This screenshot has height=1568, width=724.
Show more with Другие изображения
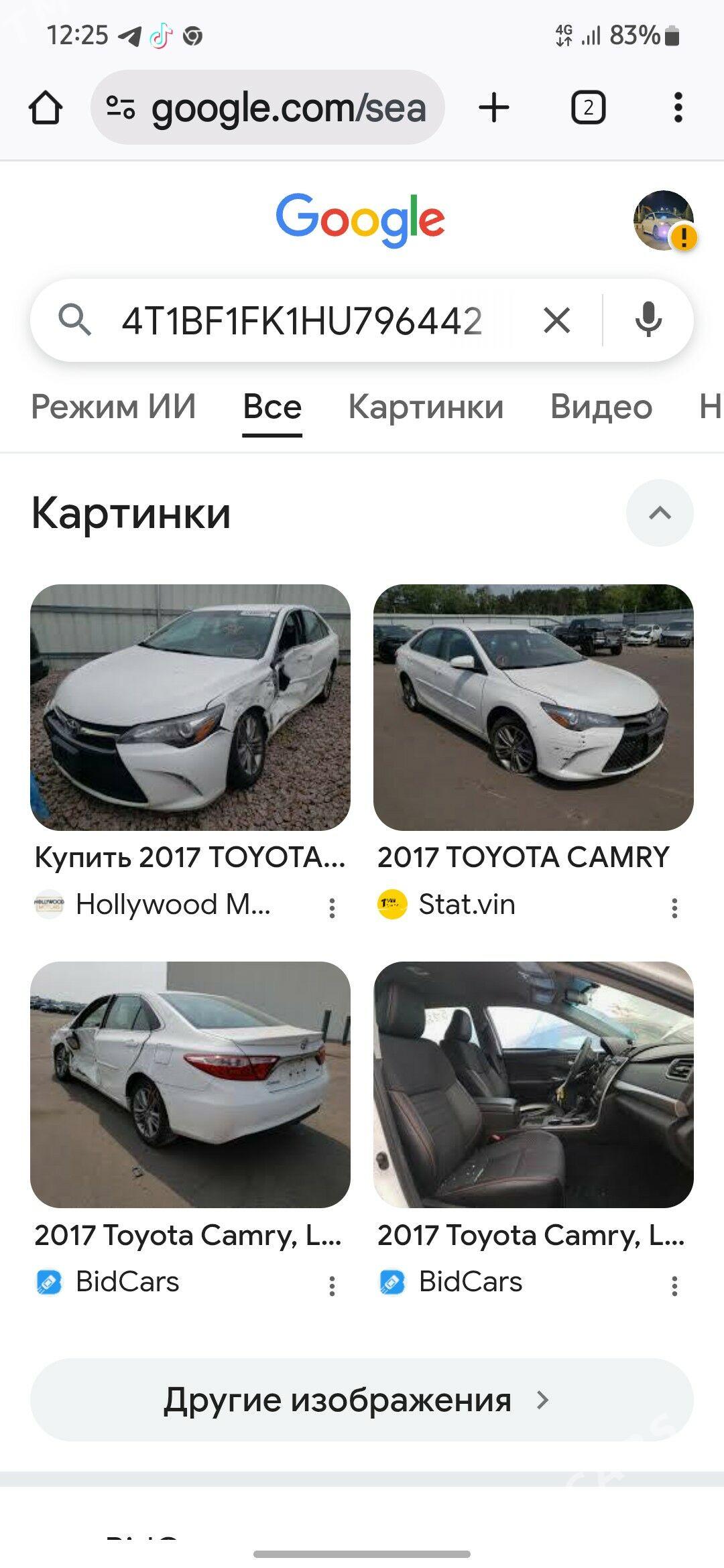pyautogui.click(x=362, y=1400)
